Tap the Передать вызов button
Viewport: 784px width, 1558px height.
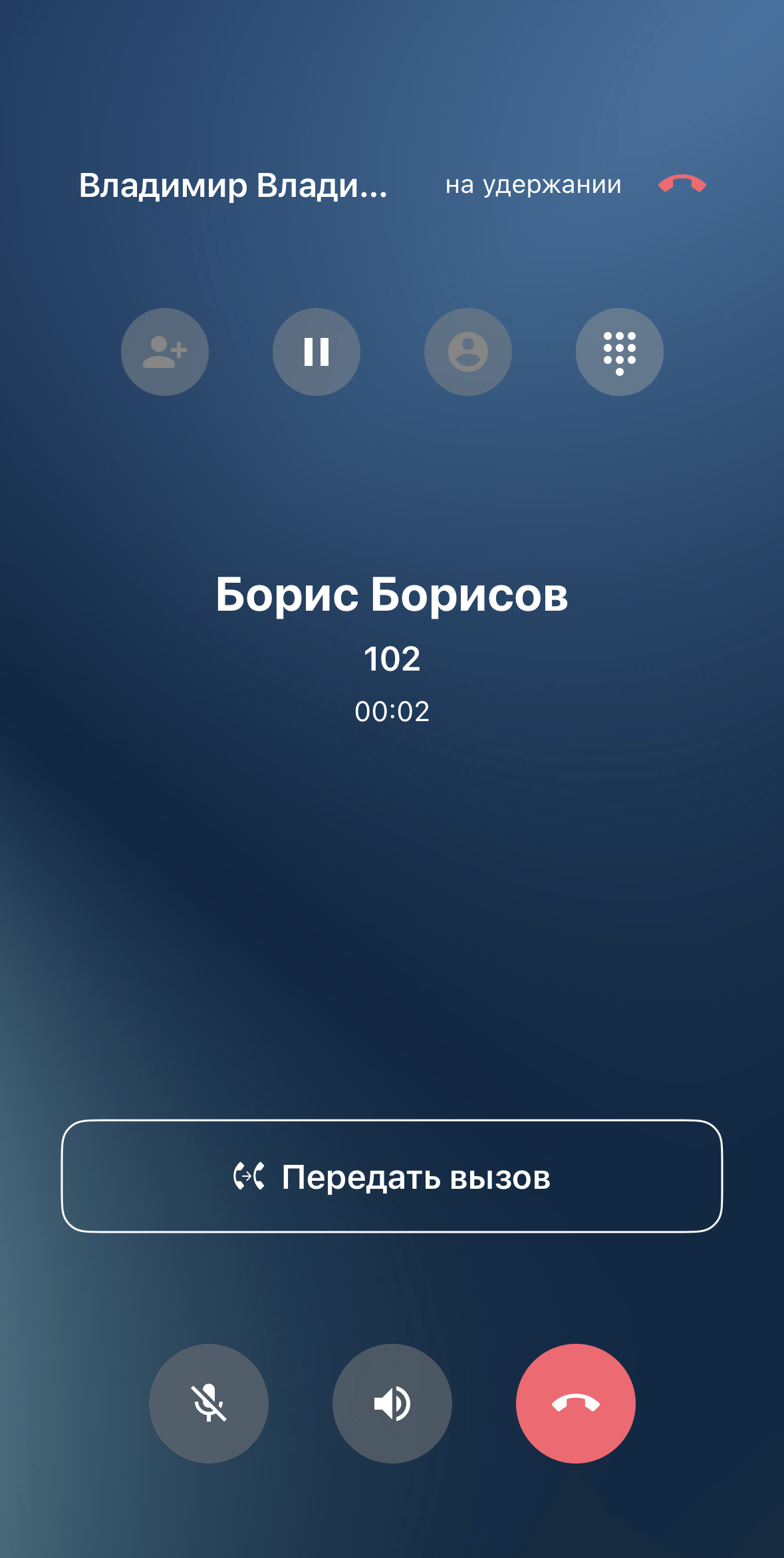click(392, 1176)
